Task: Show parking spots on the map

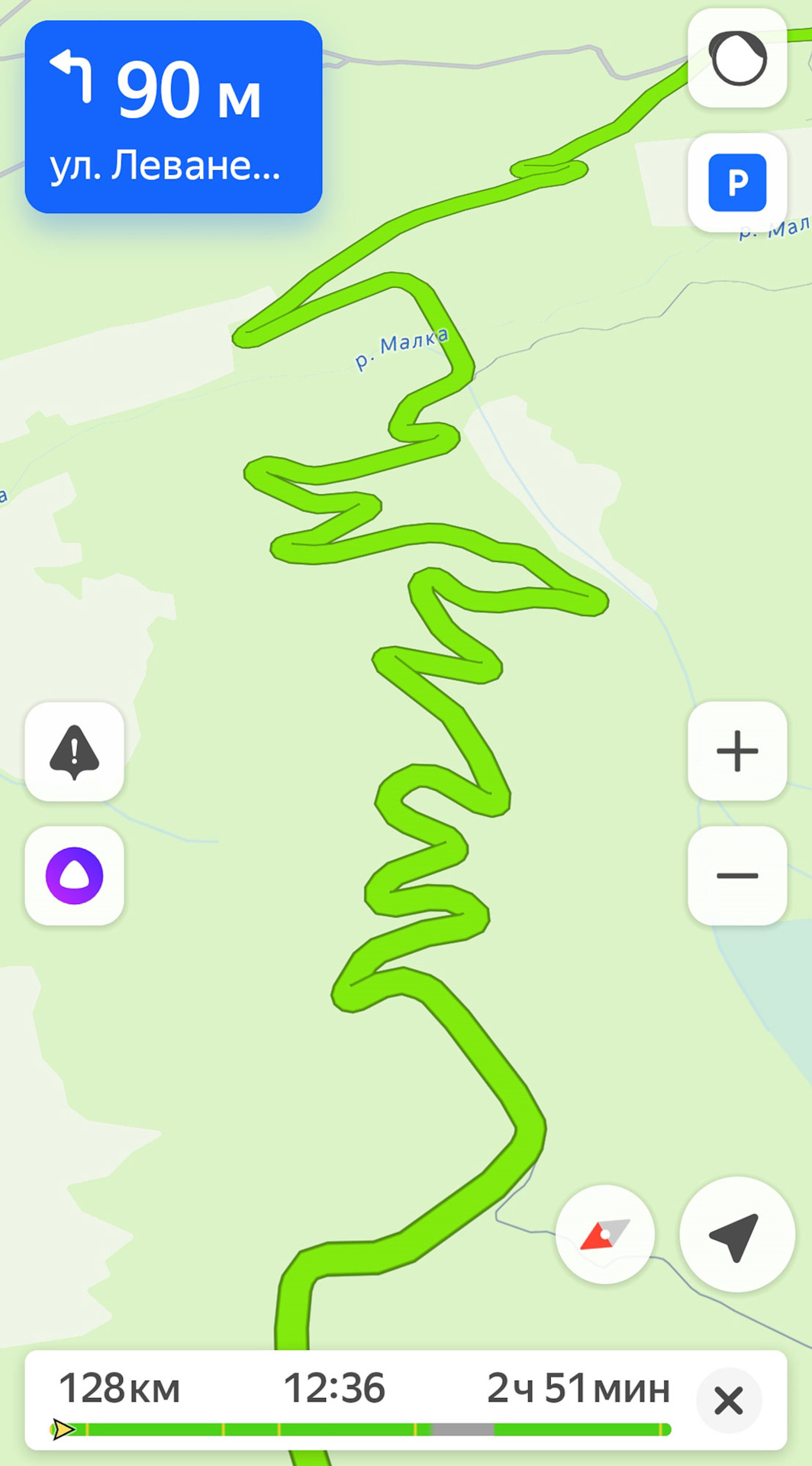Action: (737, 182)
